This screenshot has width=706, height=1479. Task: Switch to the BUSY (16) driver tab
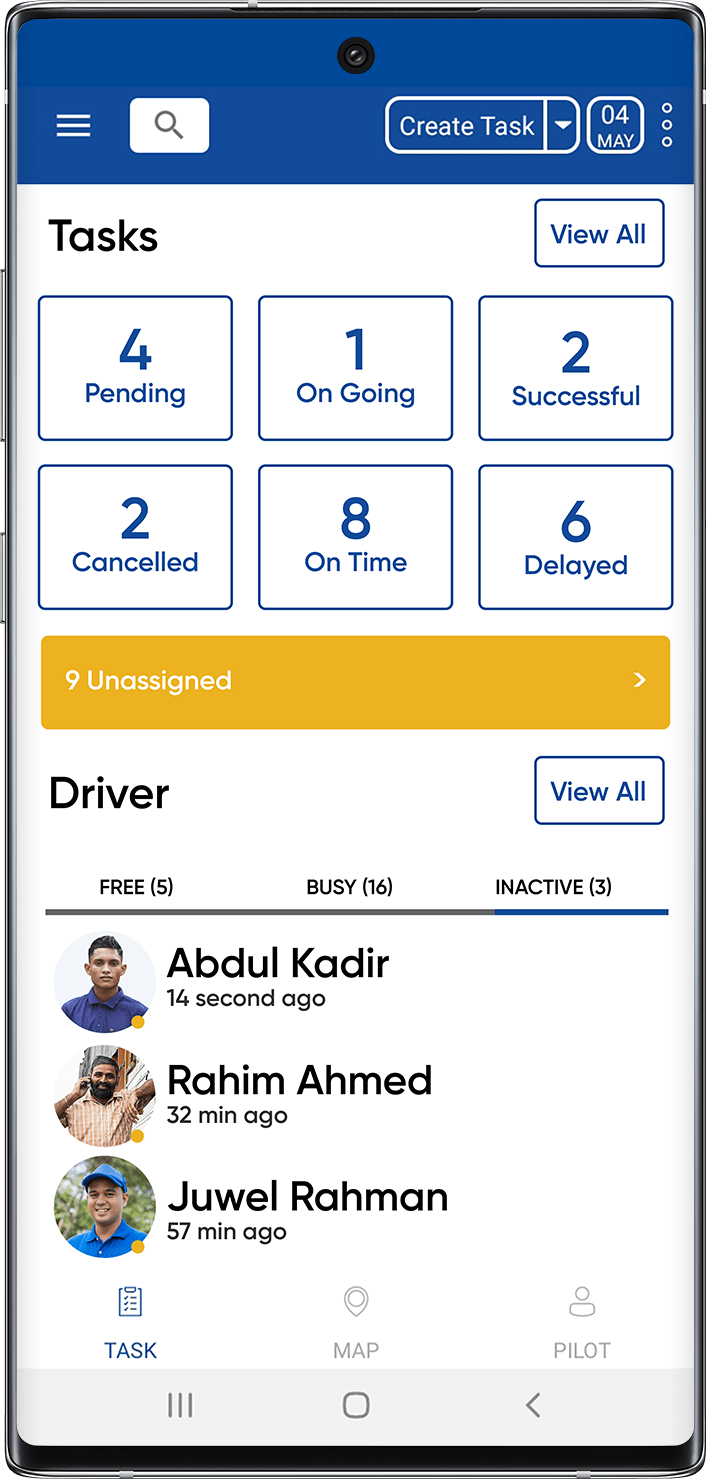[349, 887]
